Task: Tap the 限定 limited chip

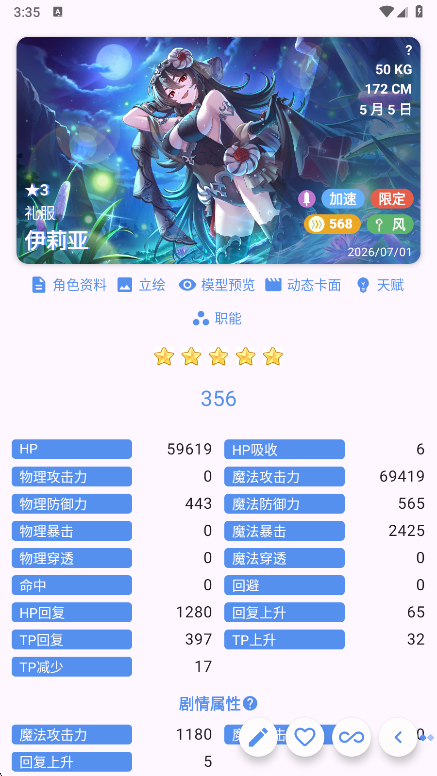Action: coord(392,199)
